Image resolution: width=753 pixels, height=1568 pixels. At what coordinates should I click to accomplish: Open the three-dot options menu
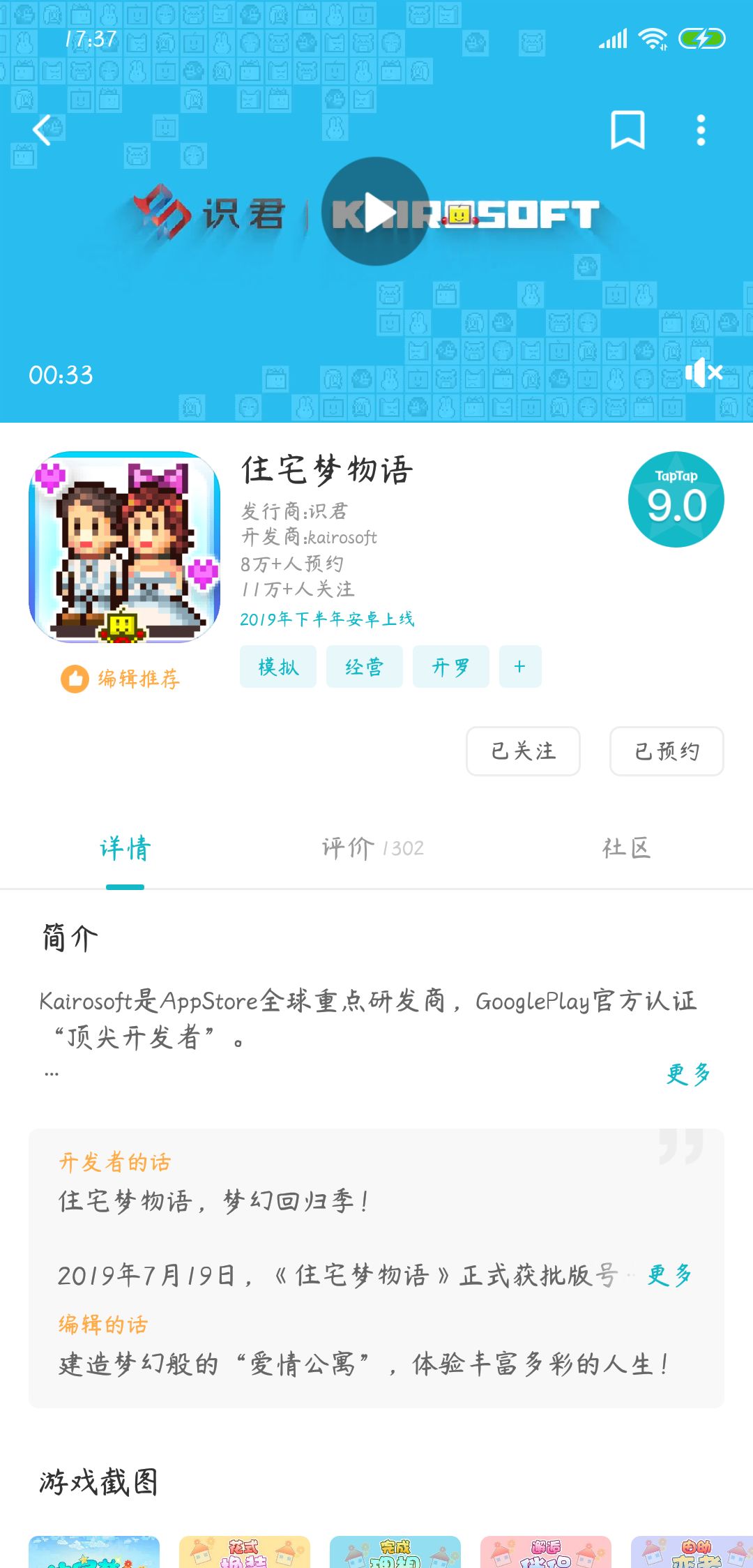tap(700, 131)
